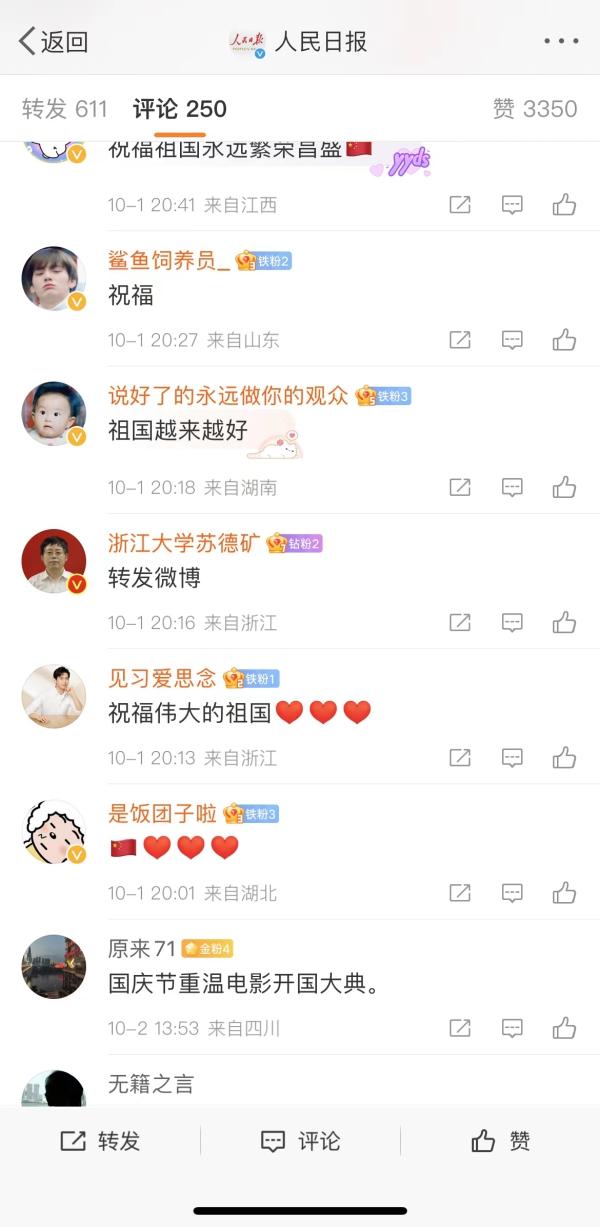Image resolution: width=600 pixels, height=1227 pixels.
Task: Tap 转发 in the bottom bar
Action: click(x=100, y=1141)
